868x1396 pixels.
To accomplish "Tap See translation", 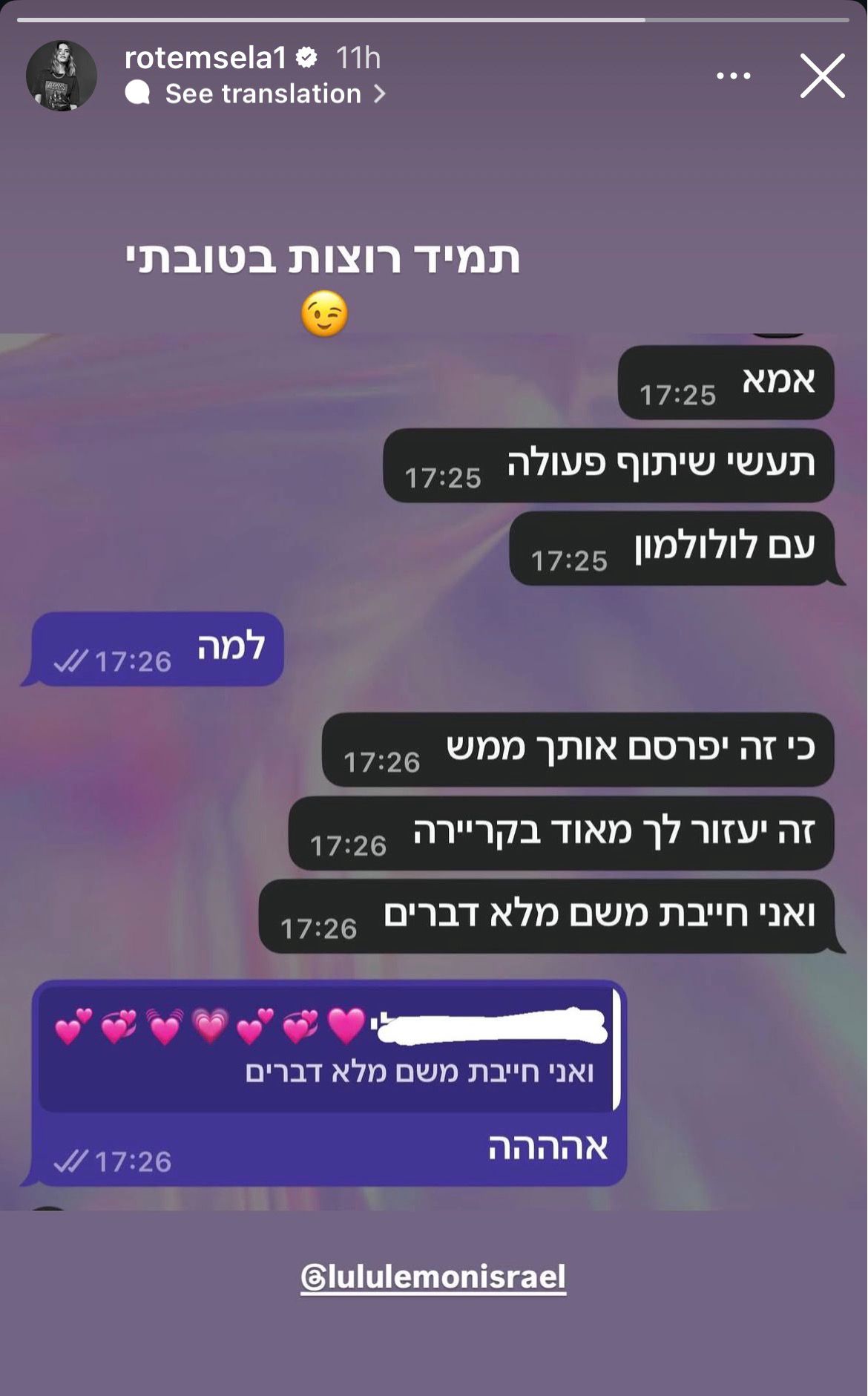I will click(263, 94).
